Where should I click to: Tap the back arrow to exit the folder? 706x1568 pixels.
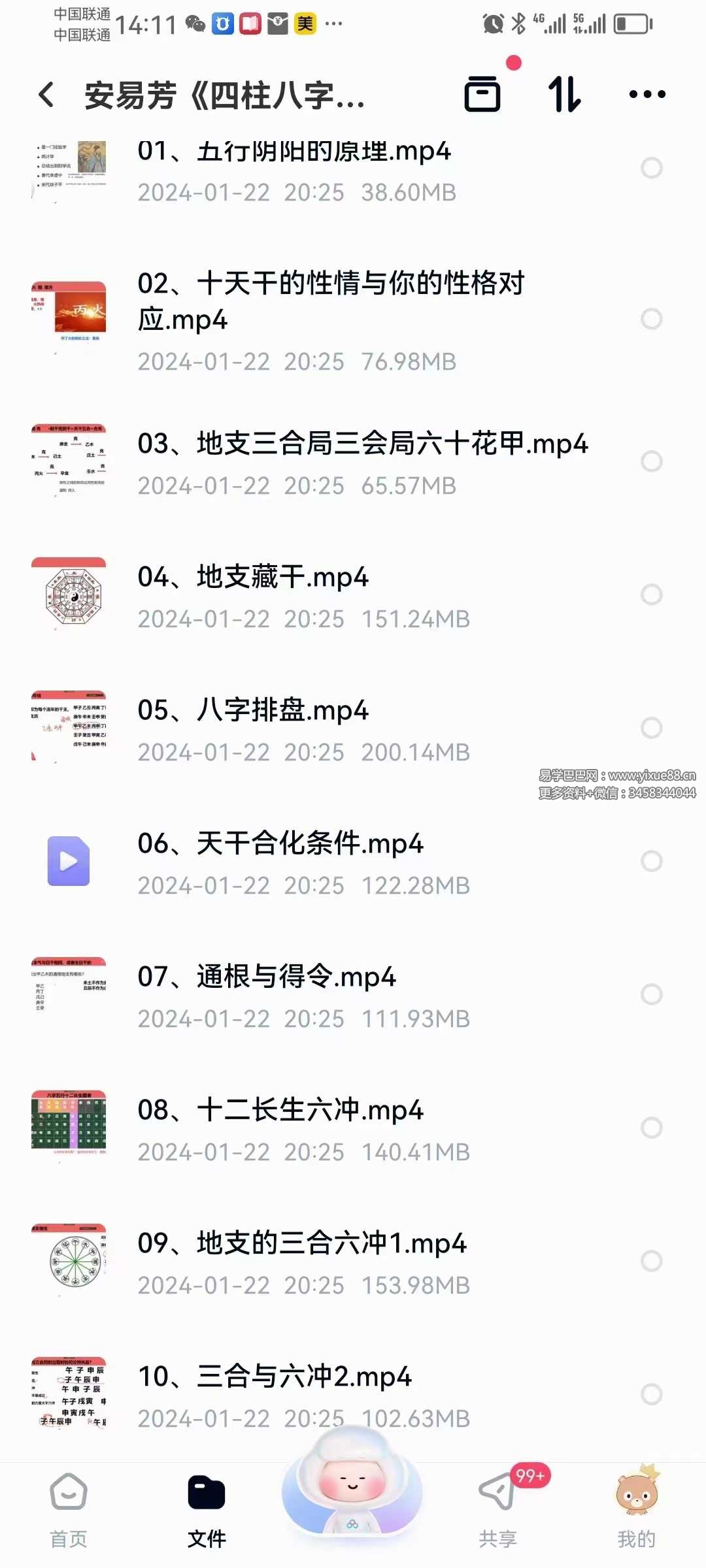point(44,93)
